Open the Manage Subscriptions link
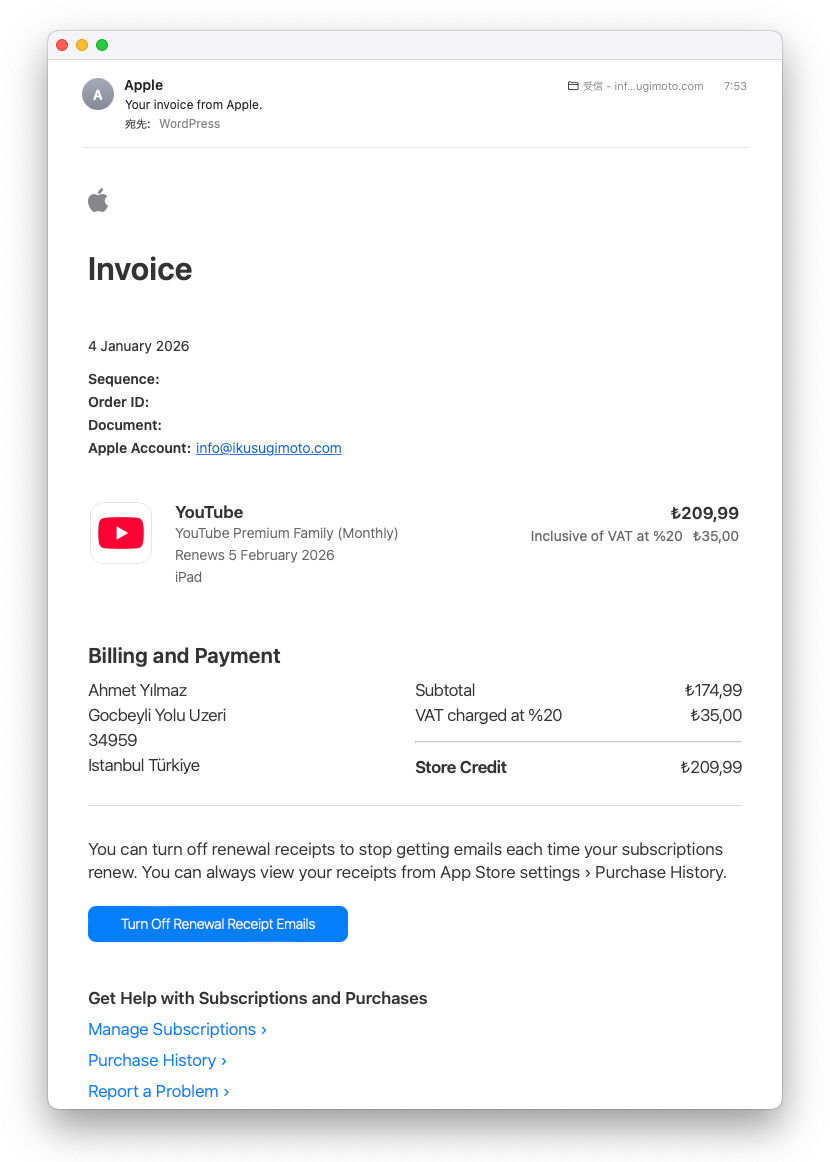Image resolution: width=830 pixels, height=1162 pixels. click(x=177, y=1029)
